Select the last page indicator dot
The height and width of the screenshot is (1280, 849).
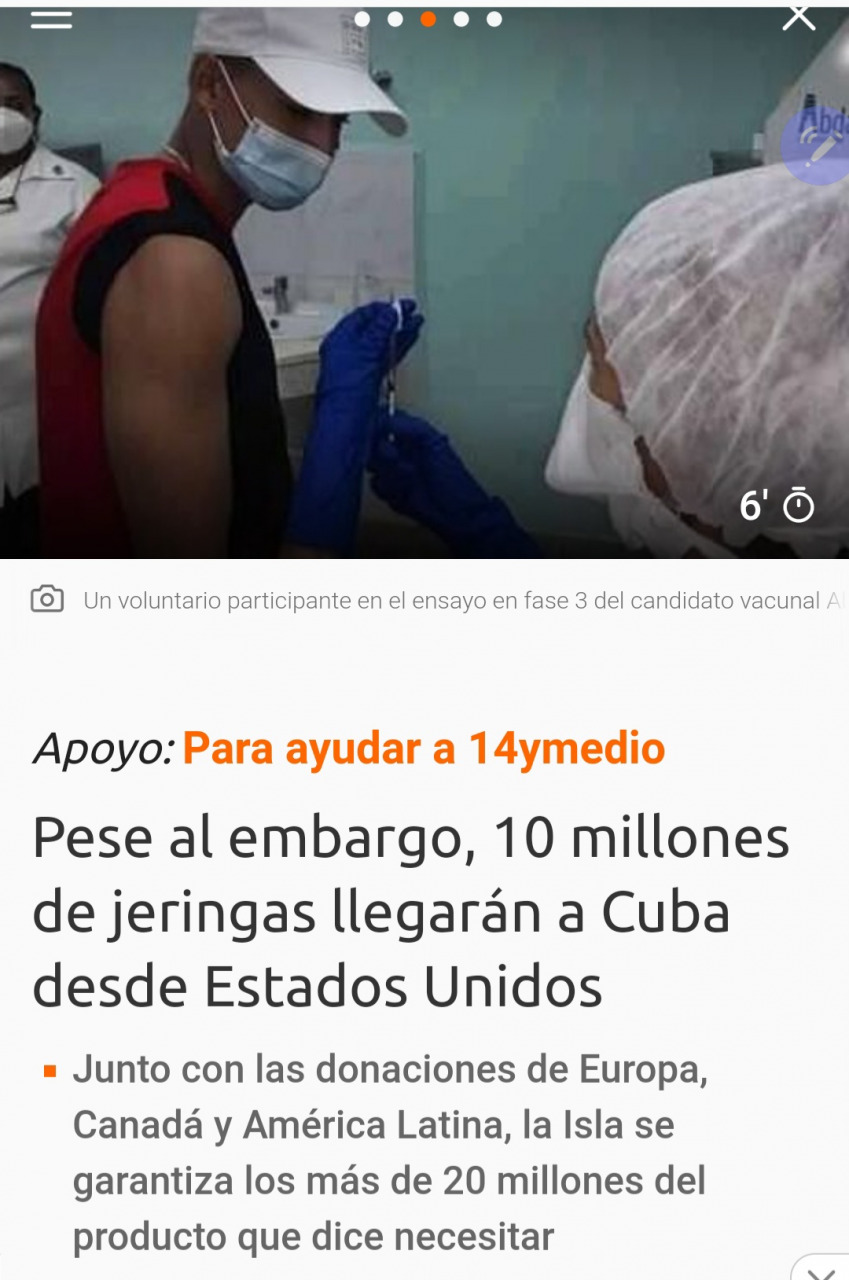[x=494, y=19]
